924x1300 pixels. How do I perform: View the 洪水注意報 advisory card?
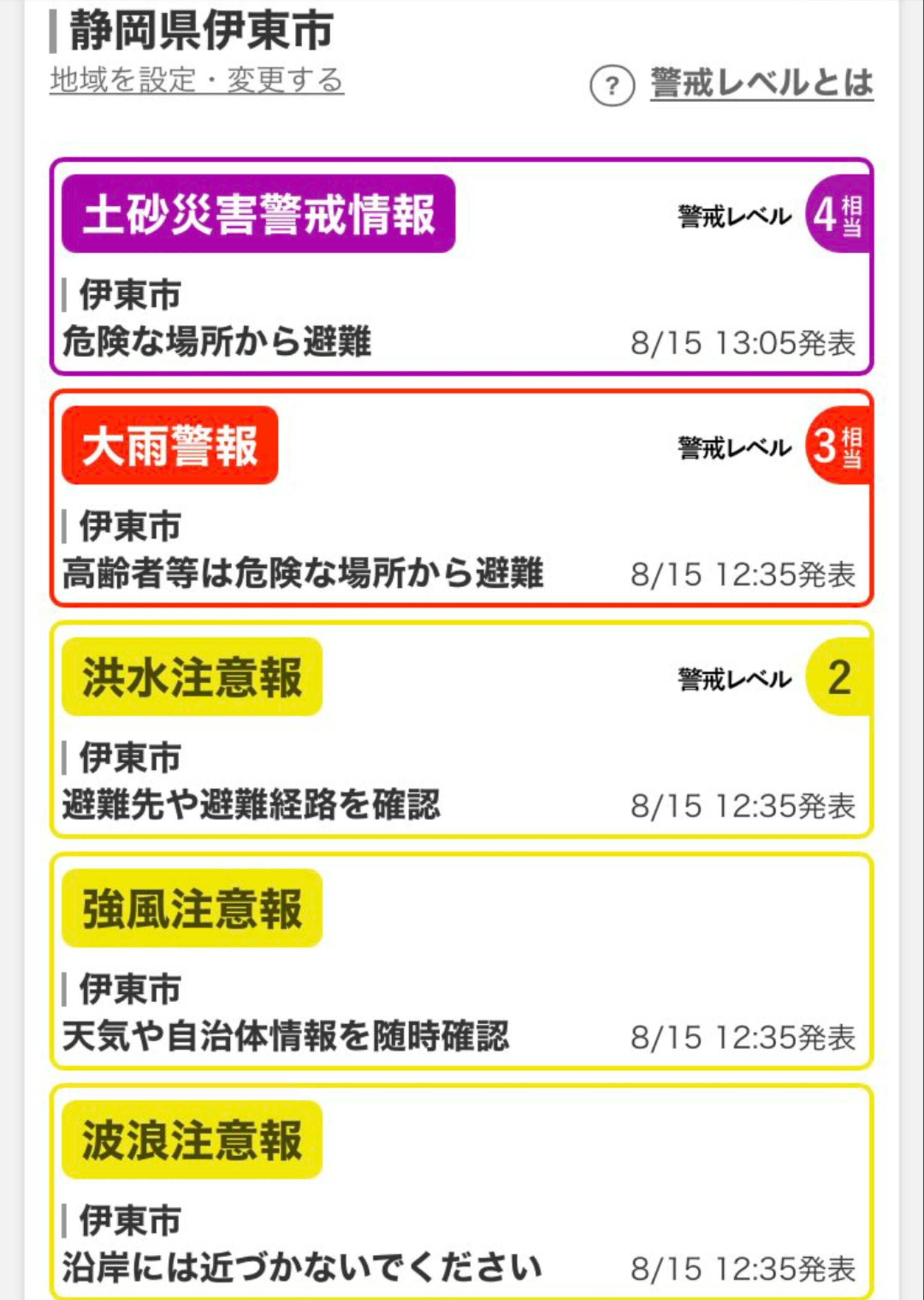(462, 729)
